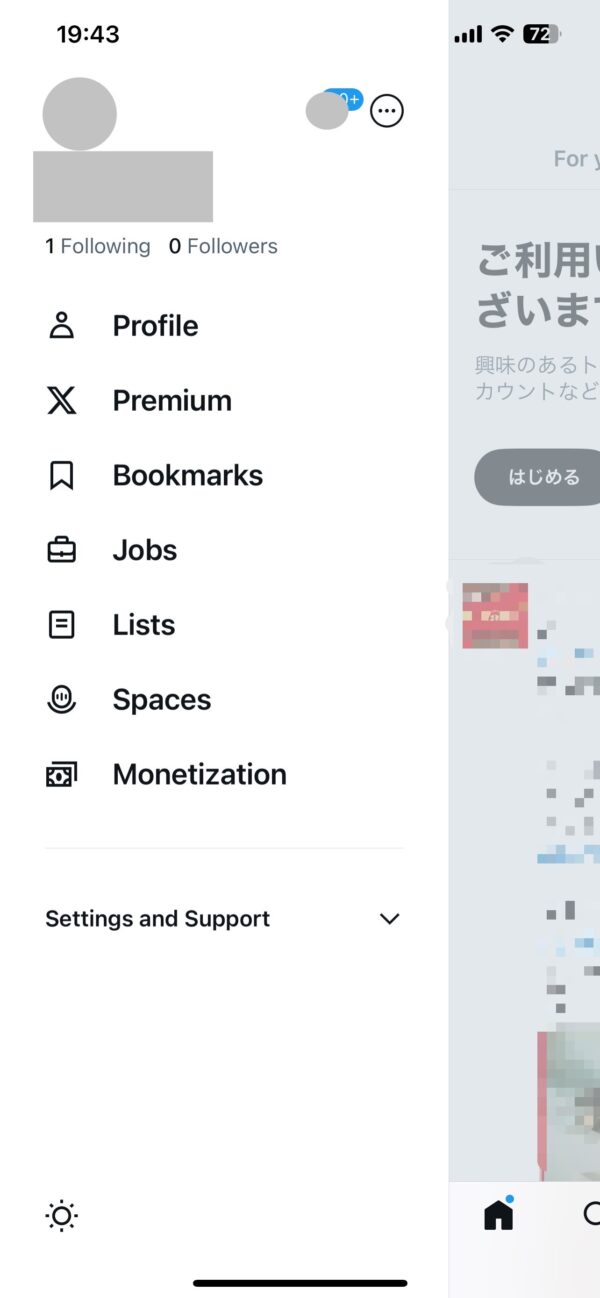Tap the Home tab icon
The height and width of the screenshot is (1298, 600).
click(x=498, y=1213)
